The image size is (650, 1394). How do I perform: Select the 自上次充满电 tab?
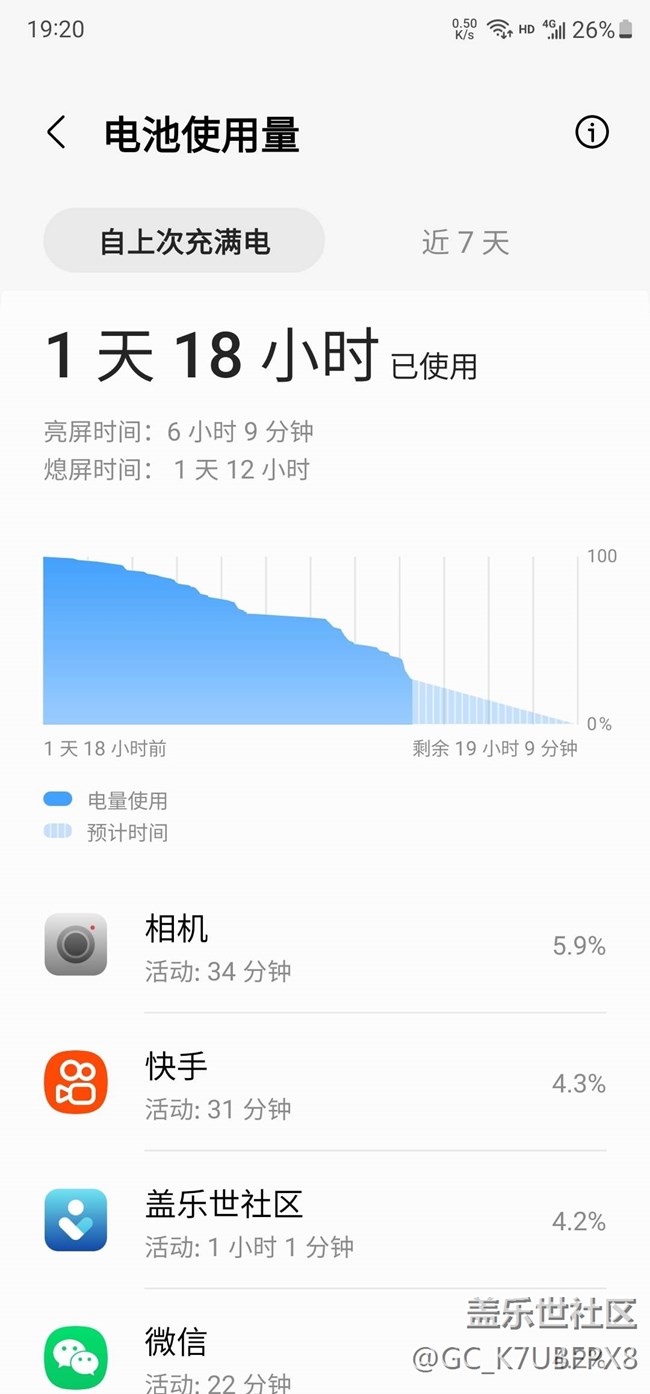click(x=184, y=241)
